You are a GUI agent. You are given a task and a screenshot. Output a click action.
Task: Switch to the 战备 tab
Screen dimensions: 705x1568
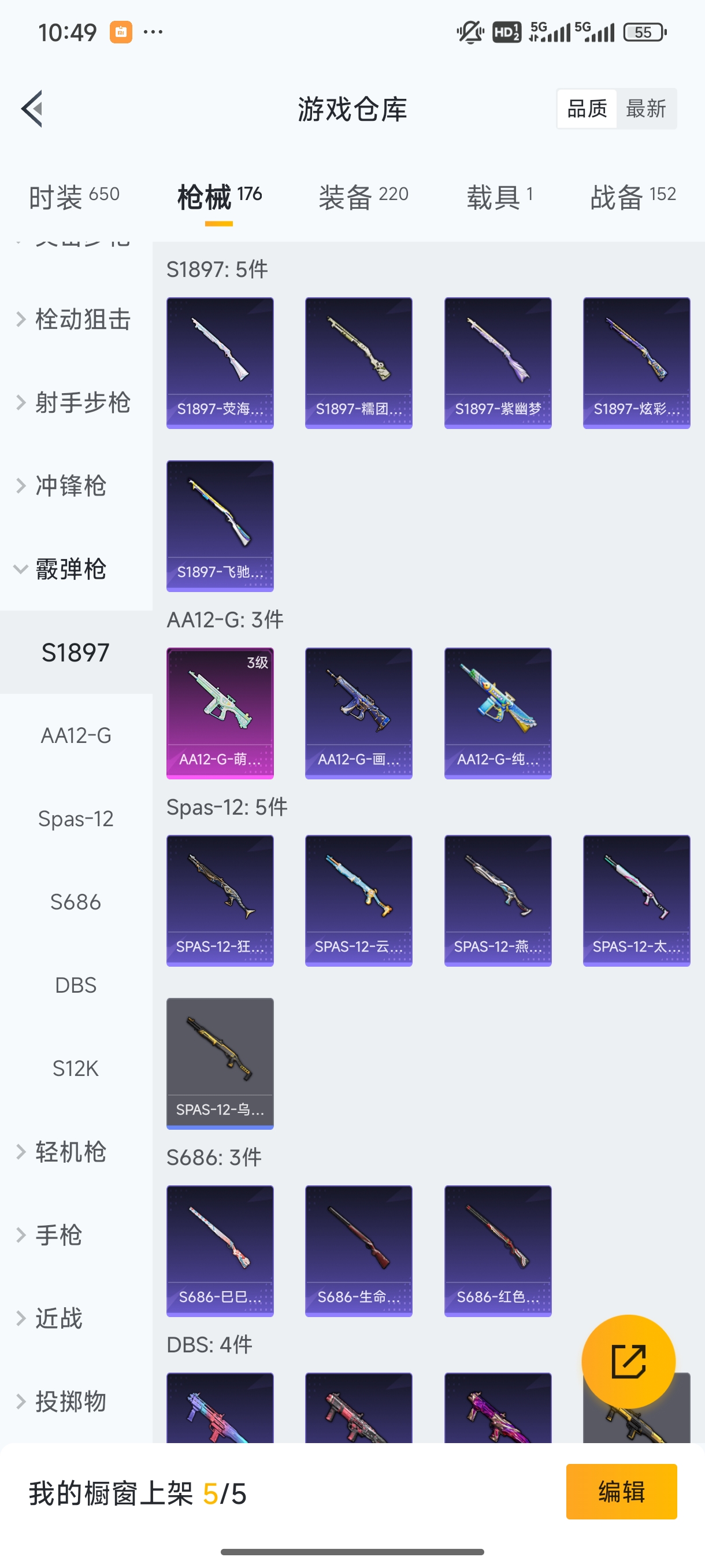click(633, 197)
